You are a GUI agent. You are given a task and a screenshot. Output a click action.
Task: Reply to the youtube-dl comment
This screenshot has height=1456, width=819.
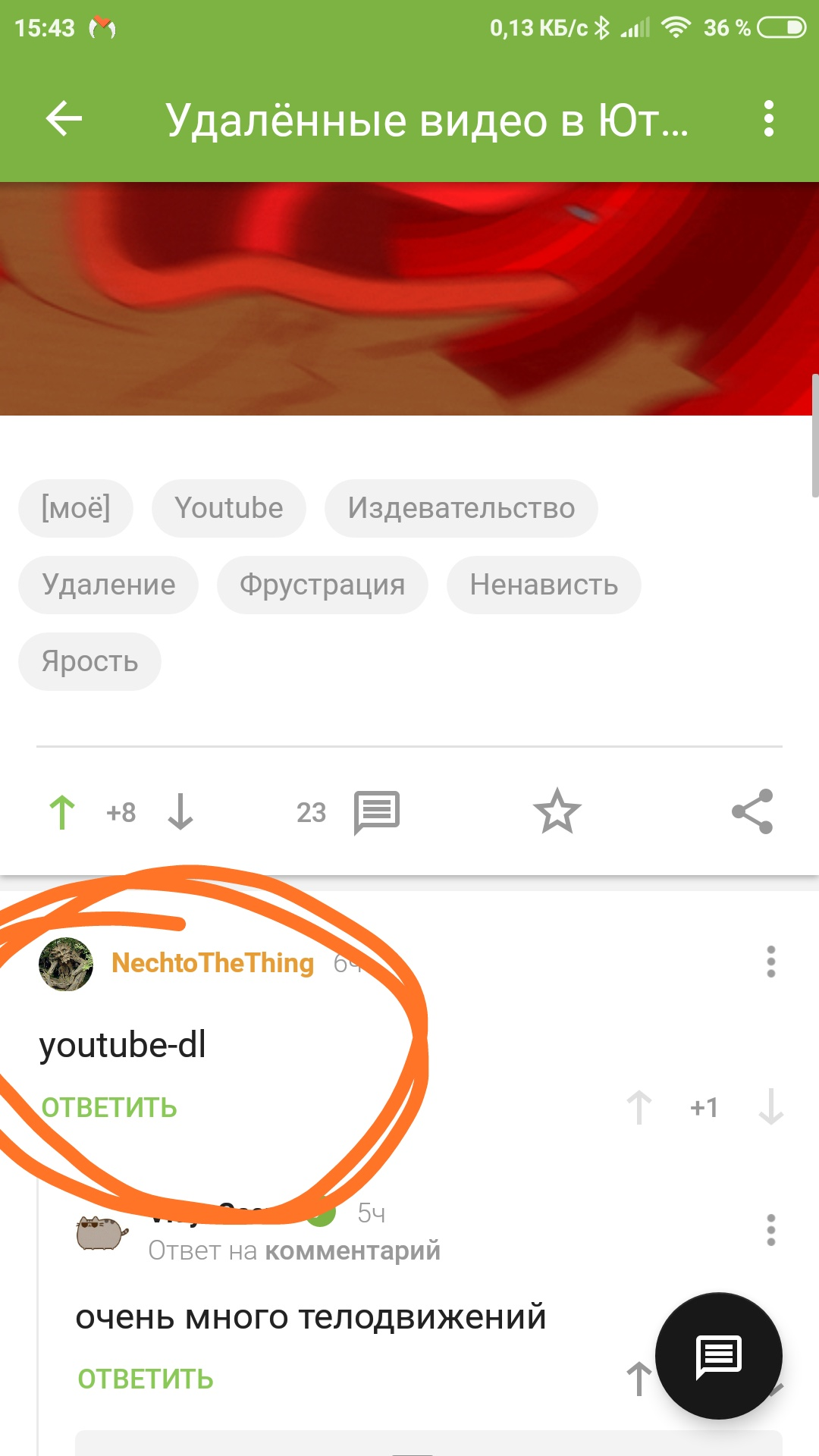coord(109,1108)
